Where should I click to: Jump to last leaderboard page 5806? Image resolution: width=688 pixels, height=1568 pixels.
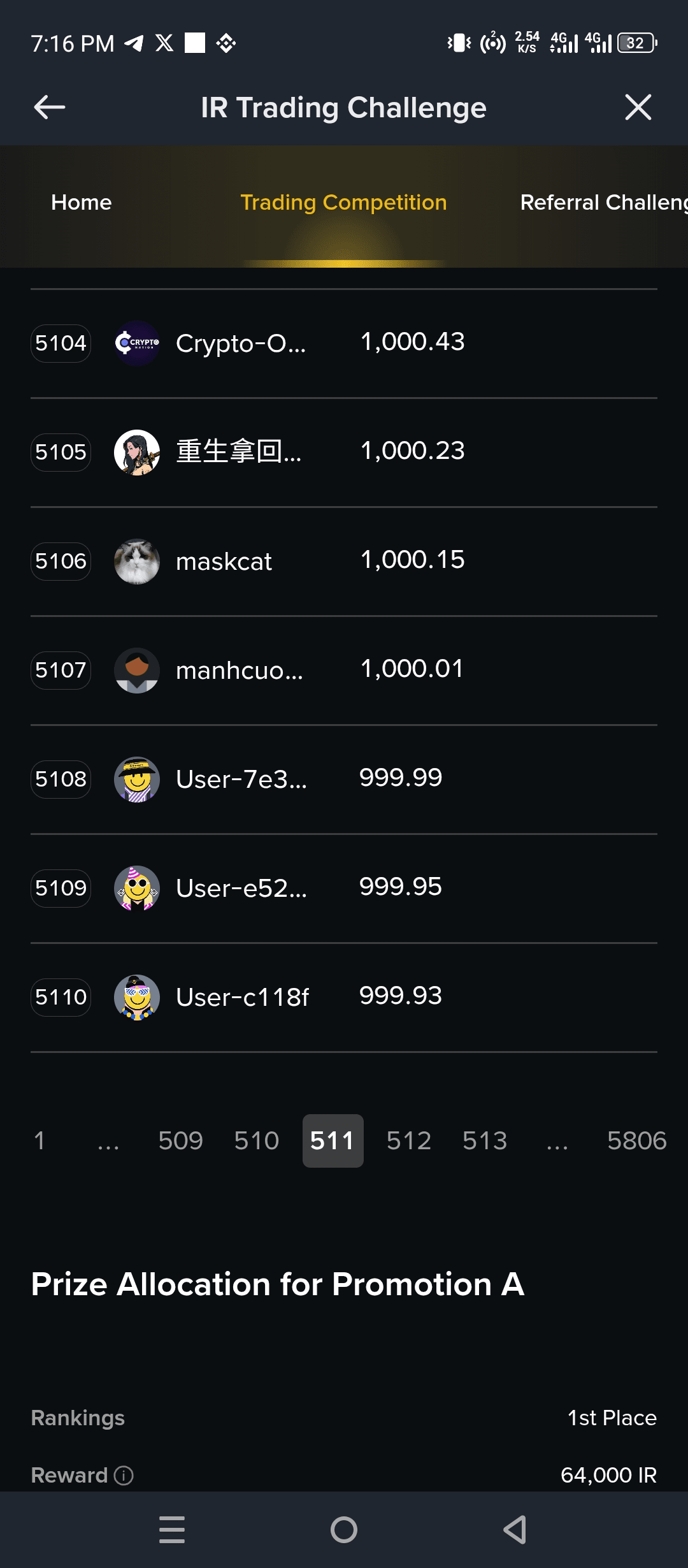(x=636, y=1141)
